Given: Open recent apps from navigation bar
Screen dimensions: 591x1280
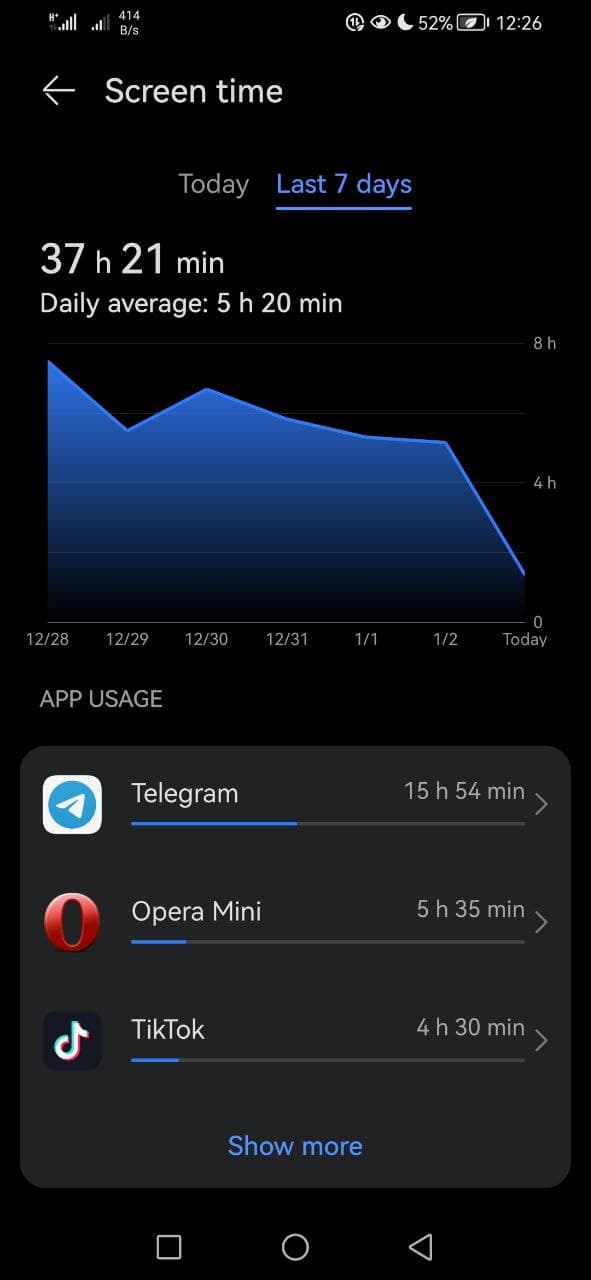Looking at the screenshot, I should pos(169,1246).
